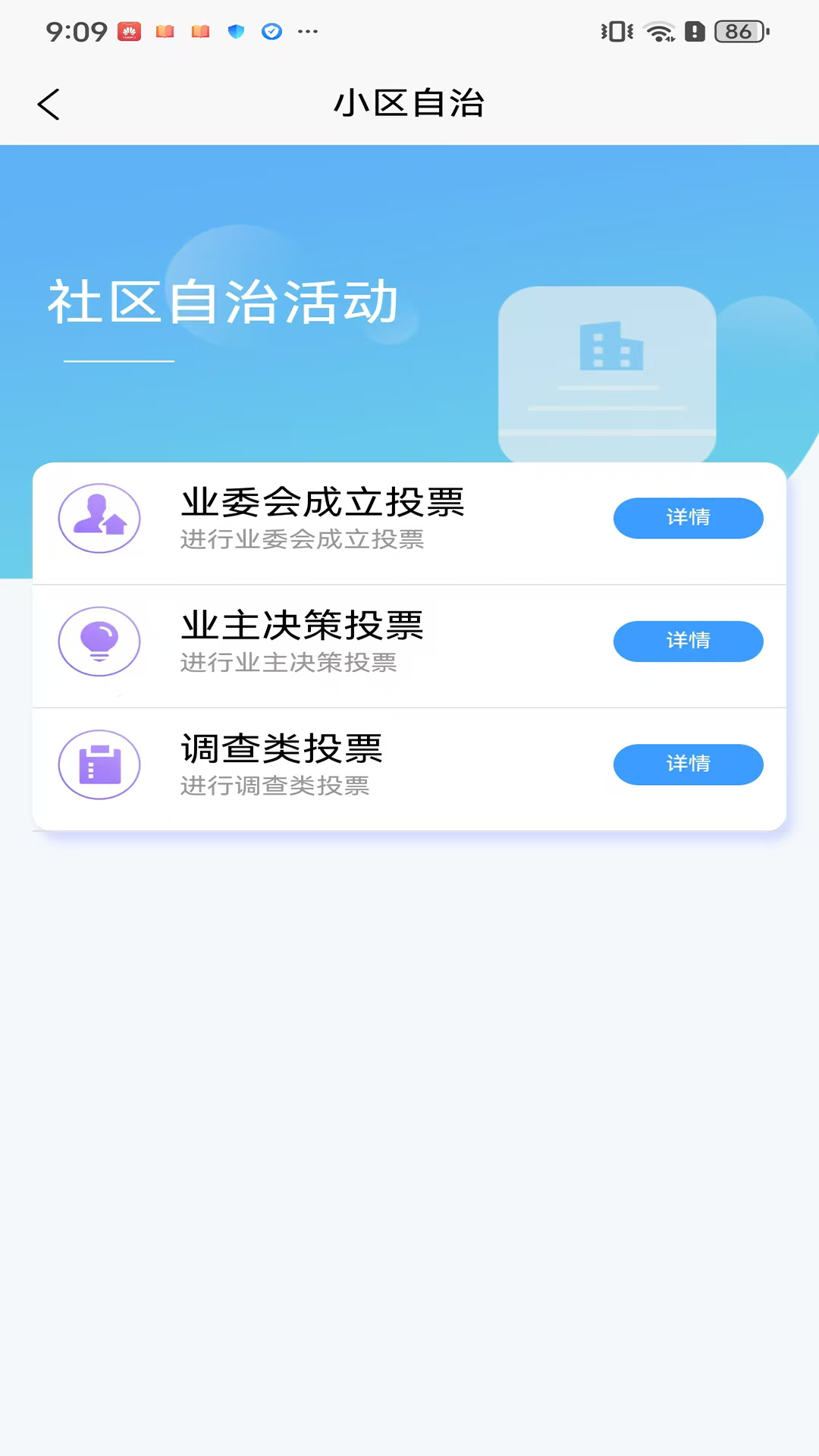Open 详情 for 业委会成立投票
The height and width of the screenshot is (1456, 819).
click(x=688, y=518)
